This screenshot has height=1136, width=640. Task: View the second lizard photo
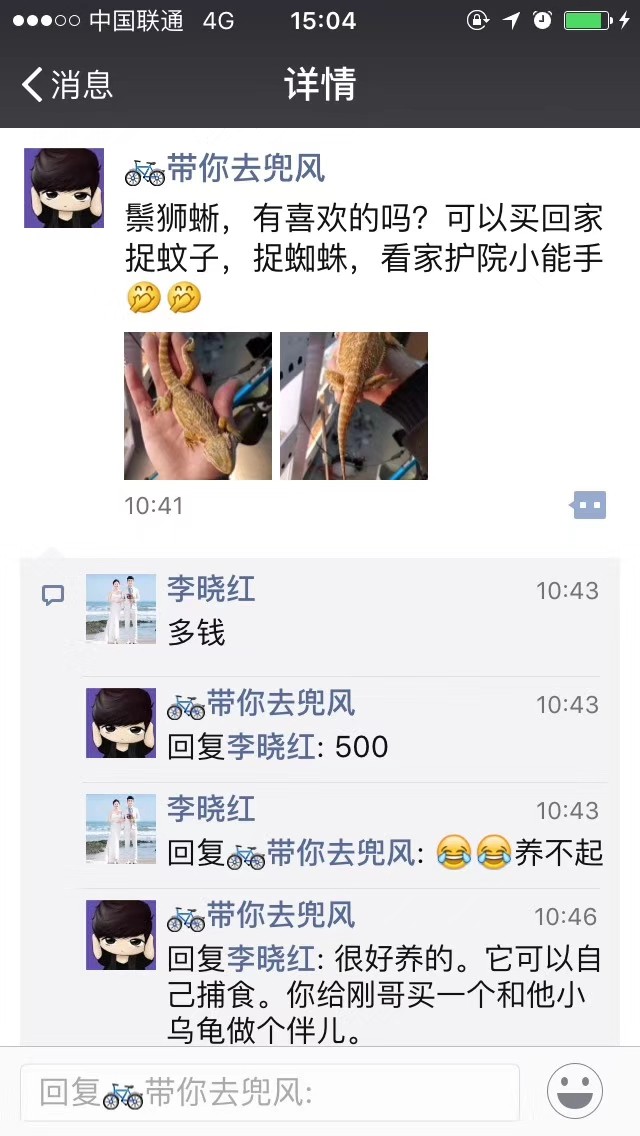click(x=354, y=406)
